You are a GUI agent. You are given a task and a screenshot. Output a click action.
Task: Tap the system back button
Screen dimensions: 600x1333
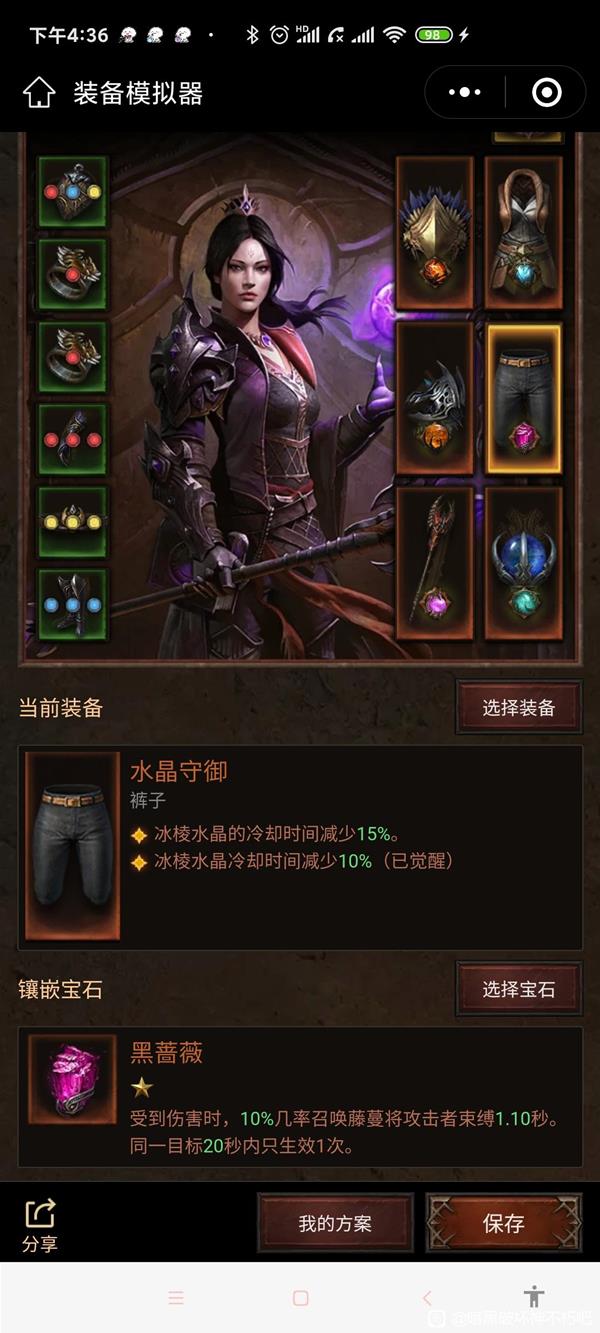(x=427, y=1298)
